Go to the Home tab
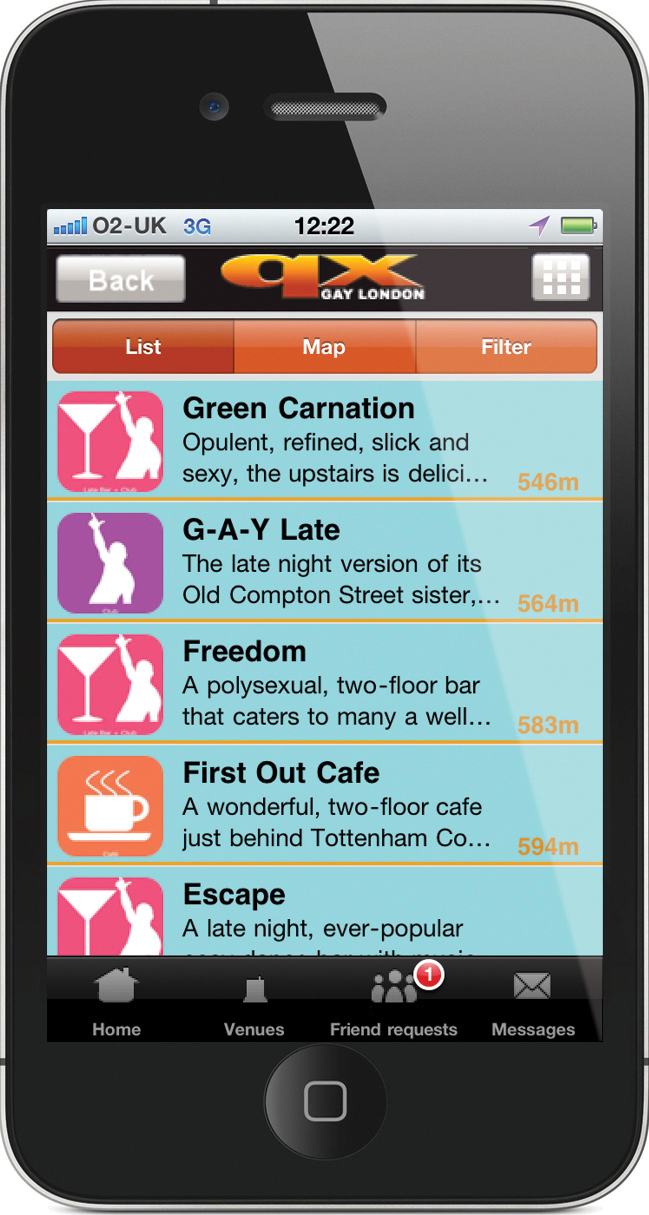649x1215 pixels. coord(117,1001)
